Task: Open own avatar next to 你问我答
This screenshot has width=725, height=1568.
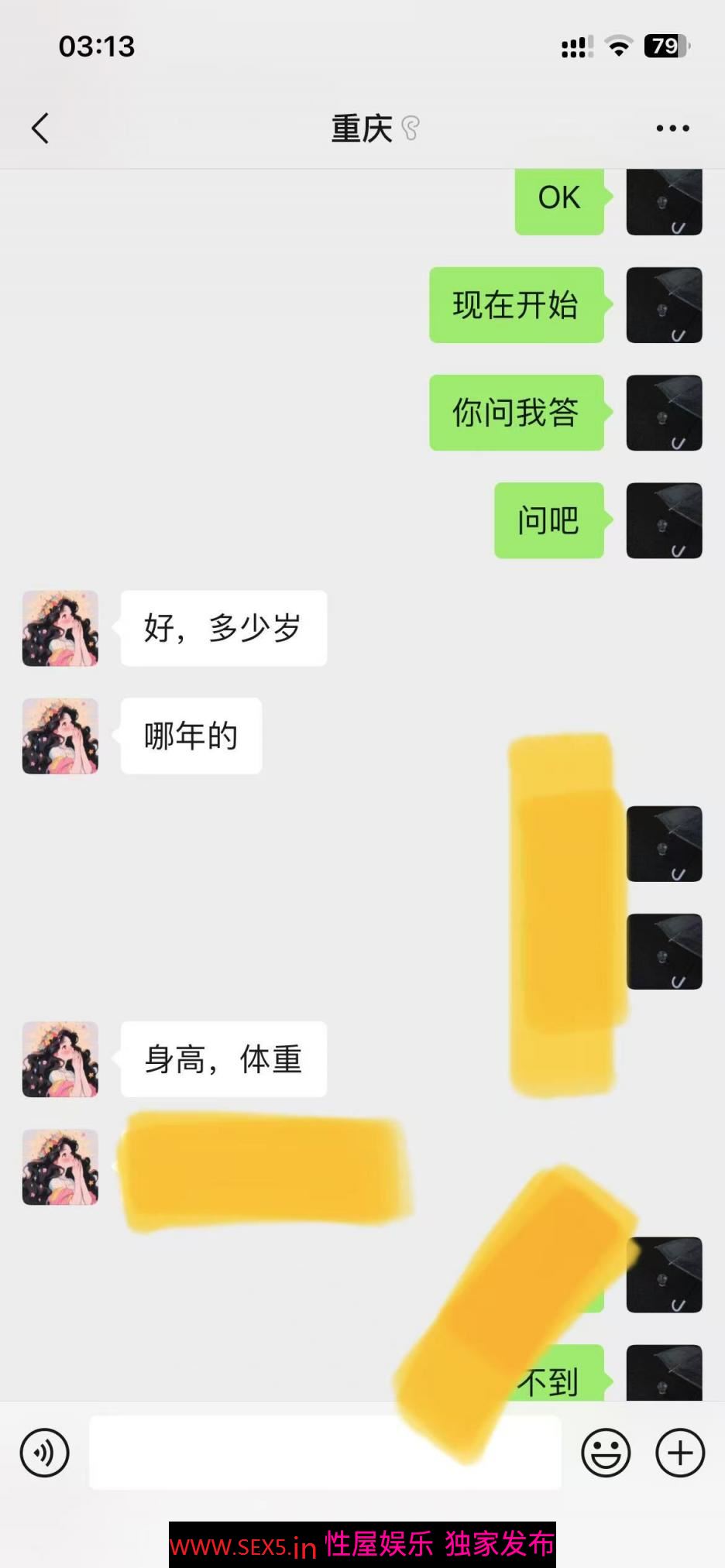Action: coord(664,413)
